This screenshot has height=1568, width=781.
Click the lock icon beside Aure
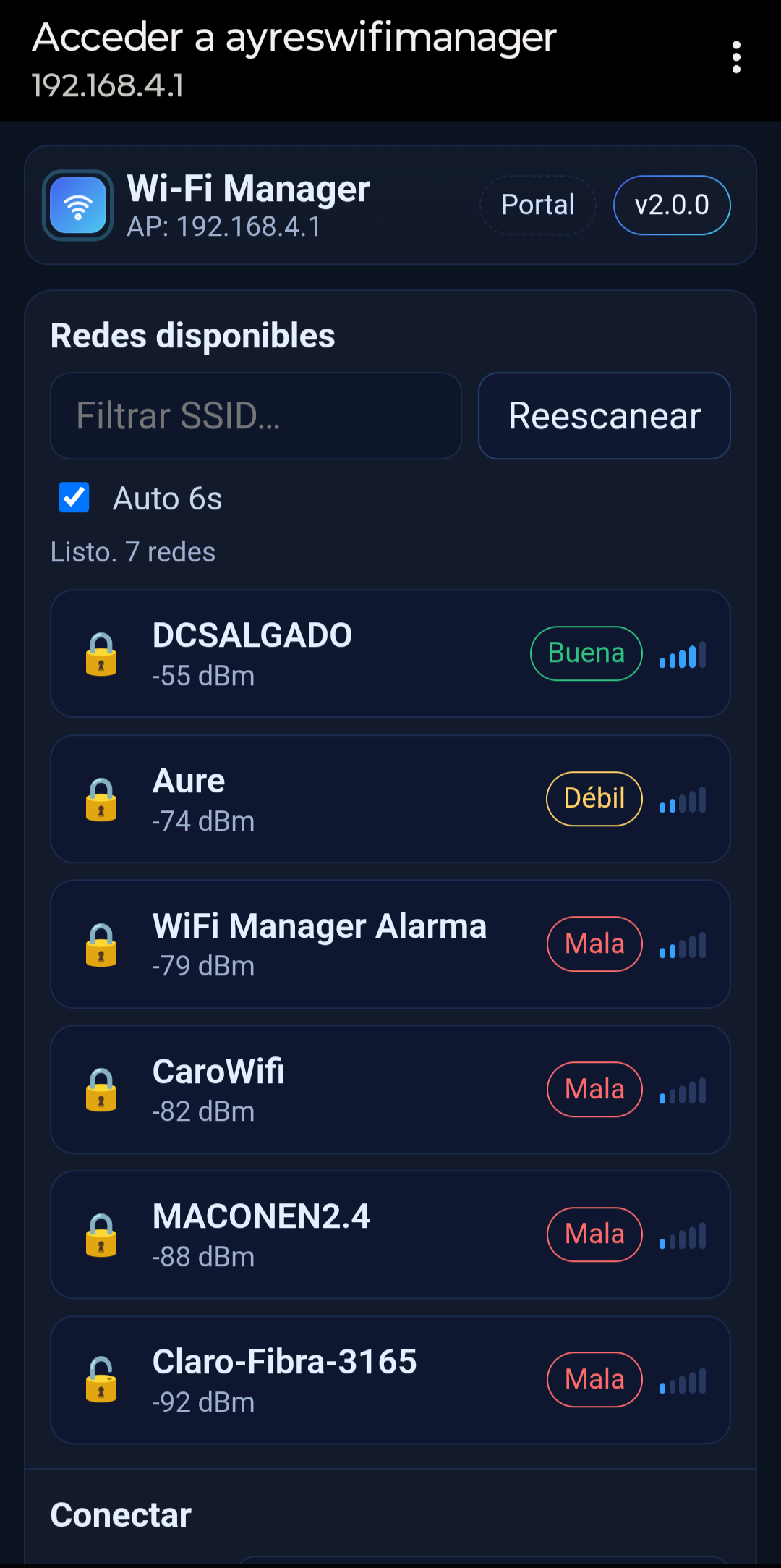(x=101, y=799)
